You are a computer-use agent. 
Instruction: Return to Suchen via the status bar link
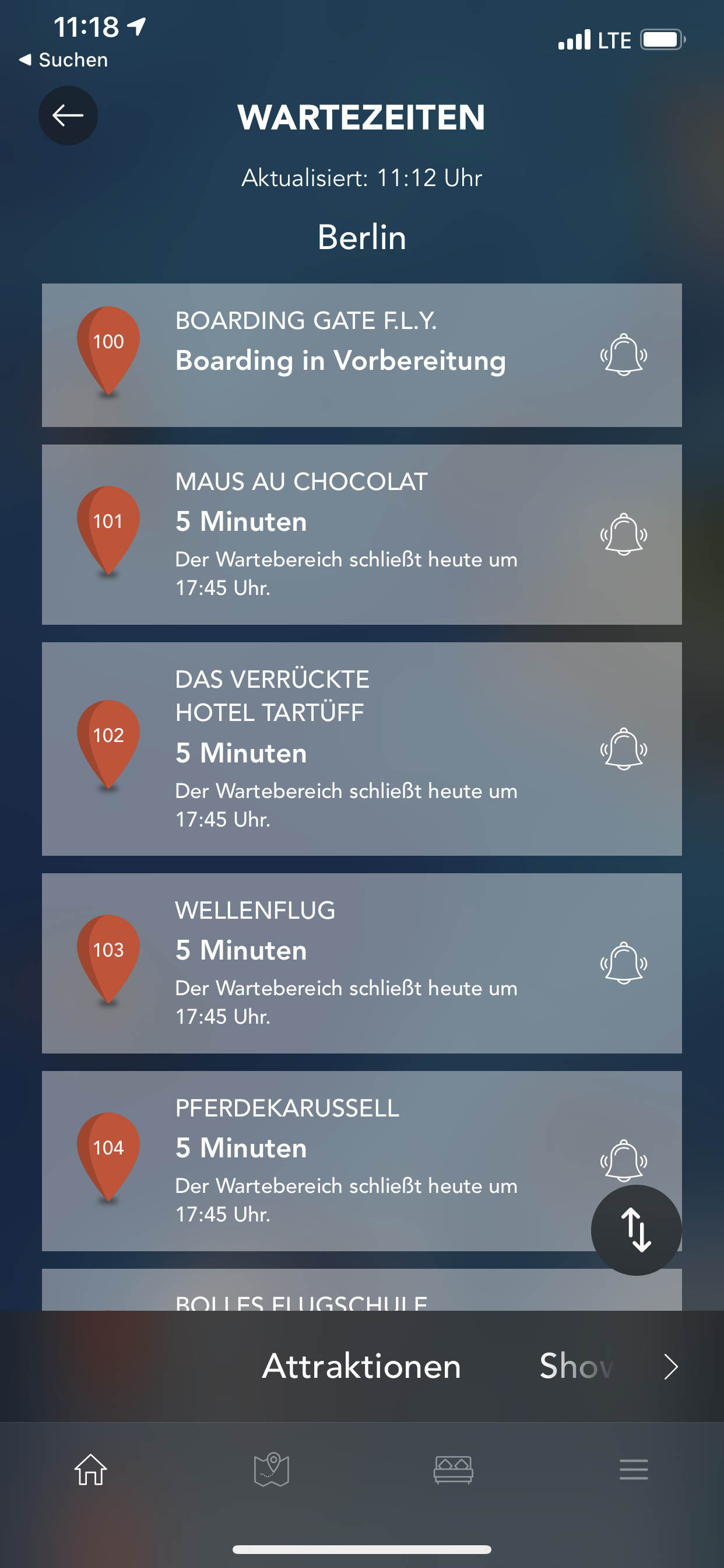pos(64,60)
